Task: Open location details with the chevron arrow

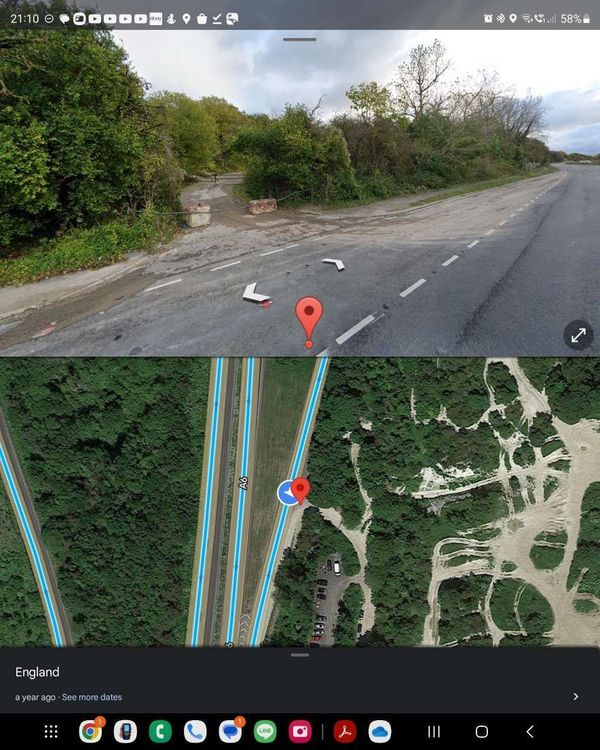Action: click(575, 696)
